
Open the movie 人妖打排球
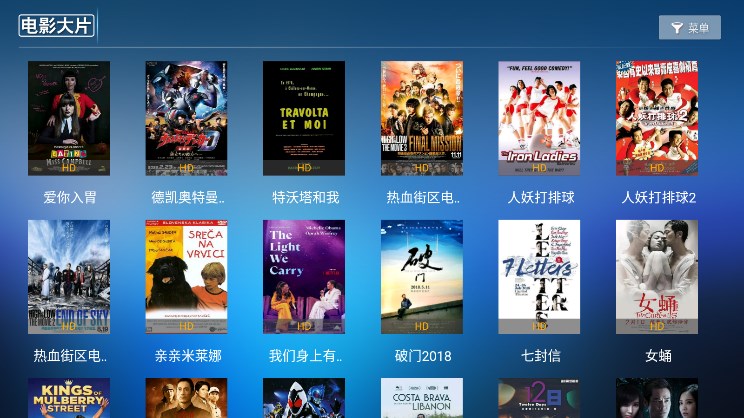tap(540, 118)
